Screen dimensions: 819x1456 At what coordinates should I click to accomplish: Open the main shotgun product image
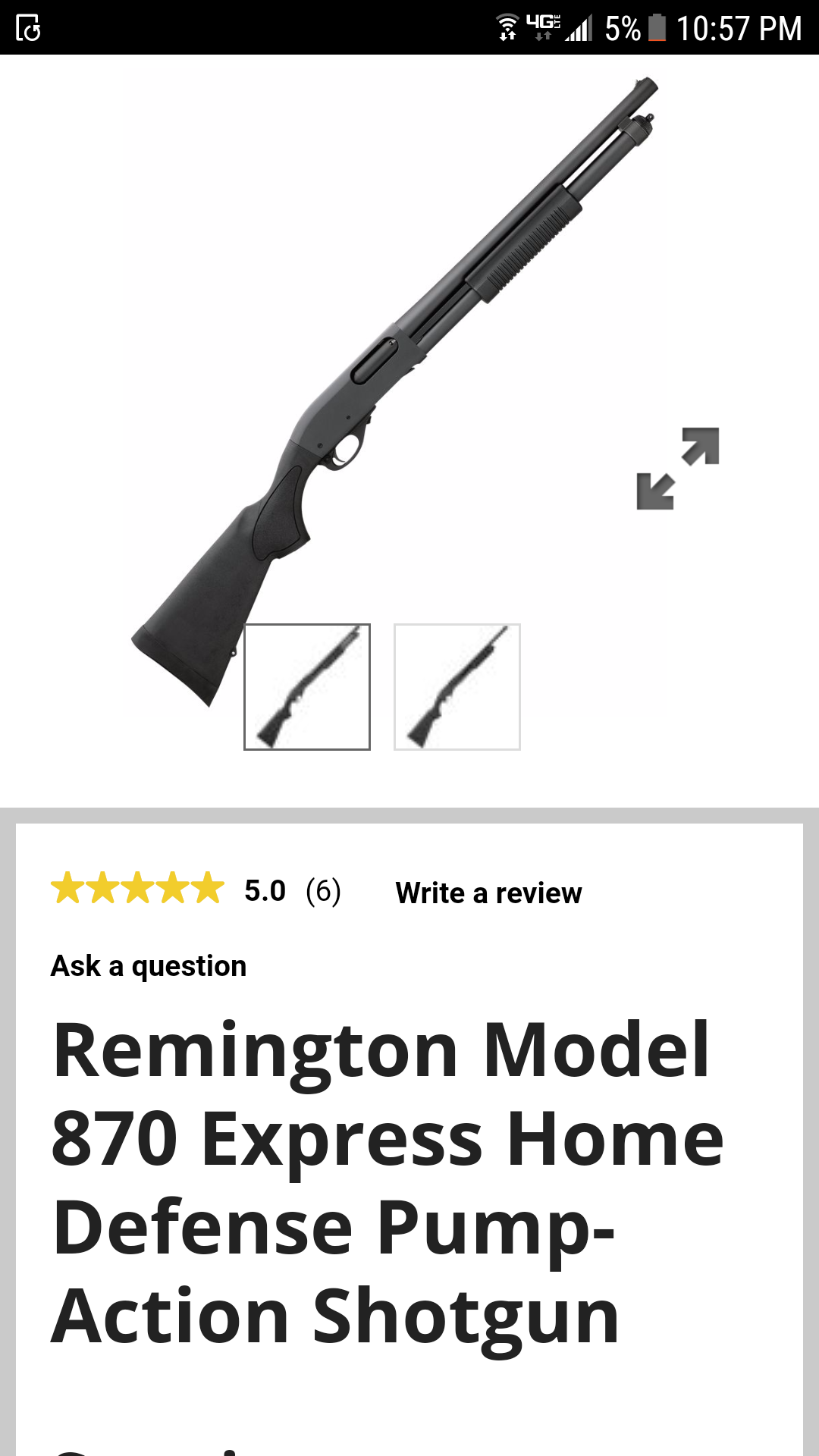425,341
